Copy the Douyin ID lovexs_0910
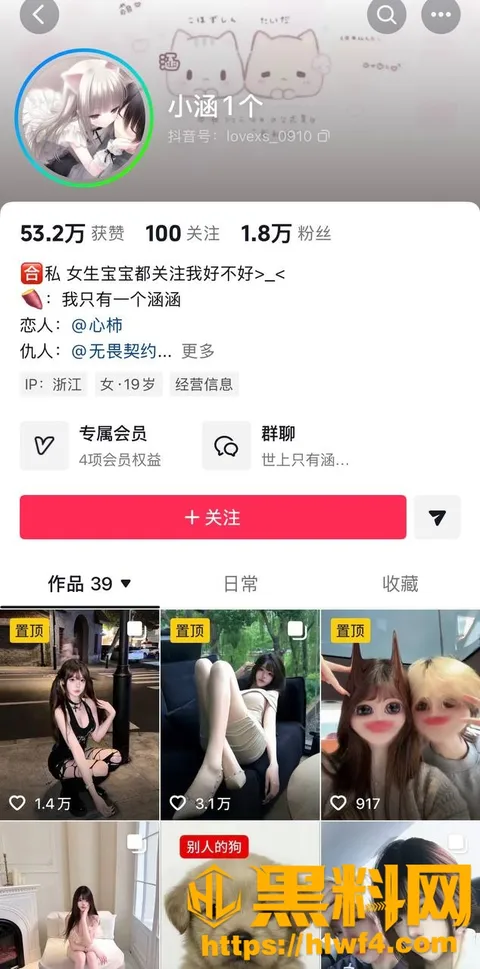 (x=324, y=136)
